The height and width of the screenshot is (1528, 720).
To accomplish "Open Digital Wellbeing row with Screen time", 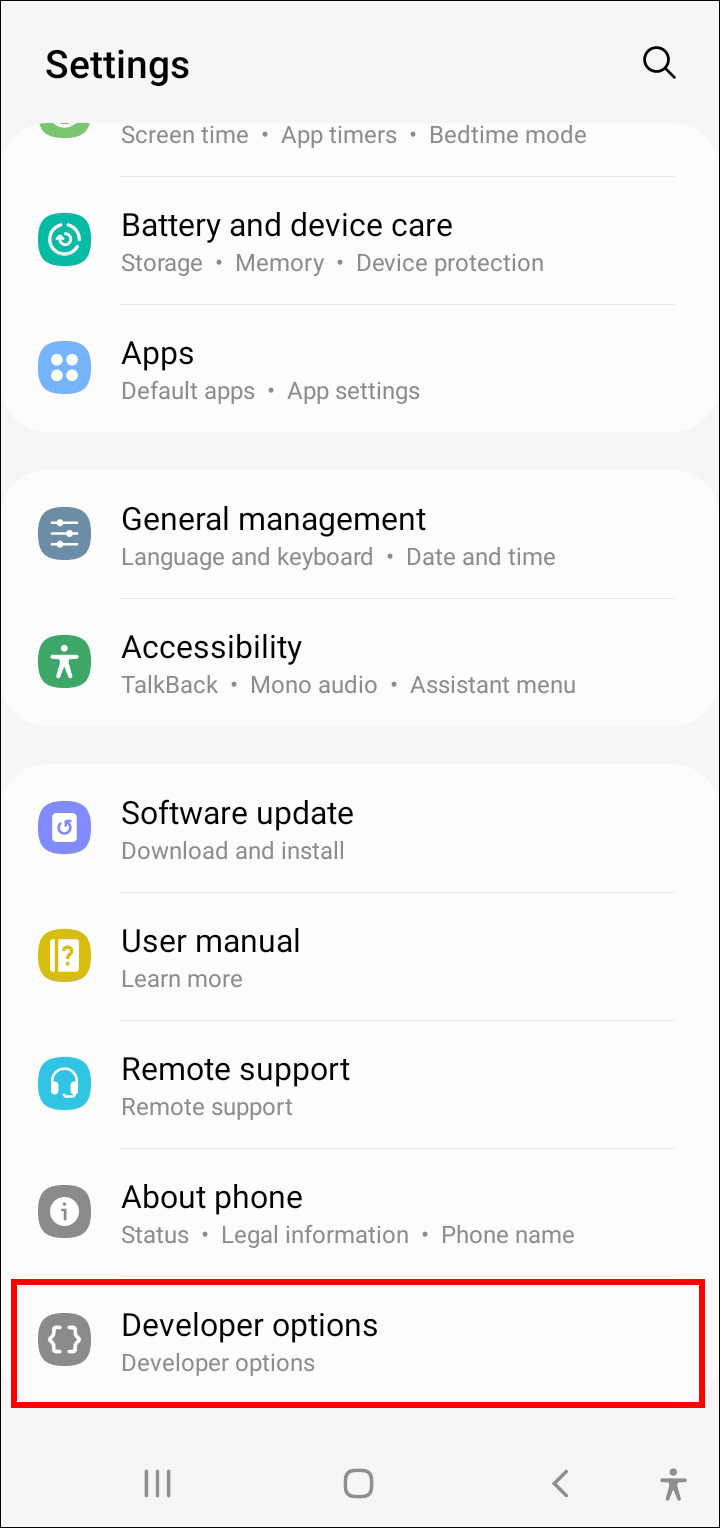I will point(360,137).
